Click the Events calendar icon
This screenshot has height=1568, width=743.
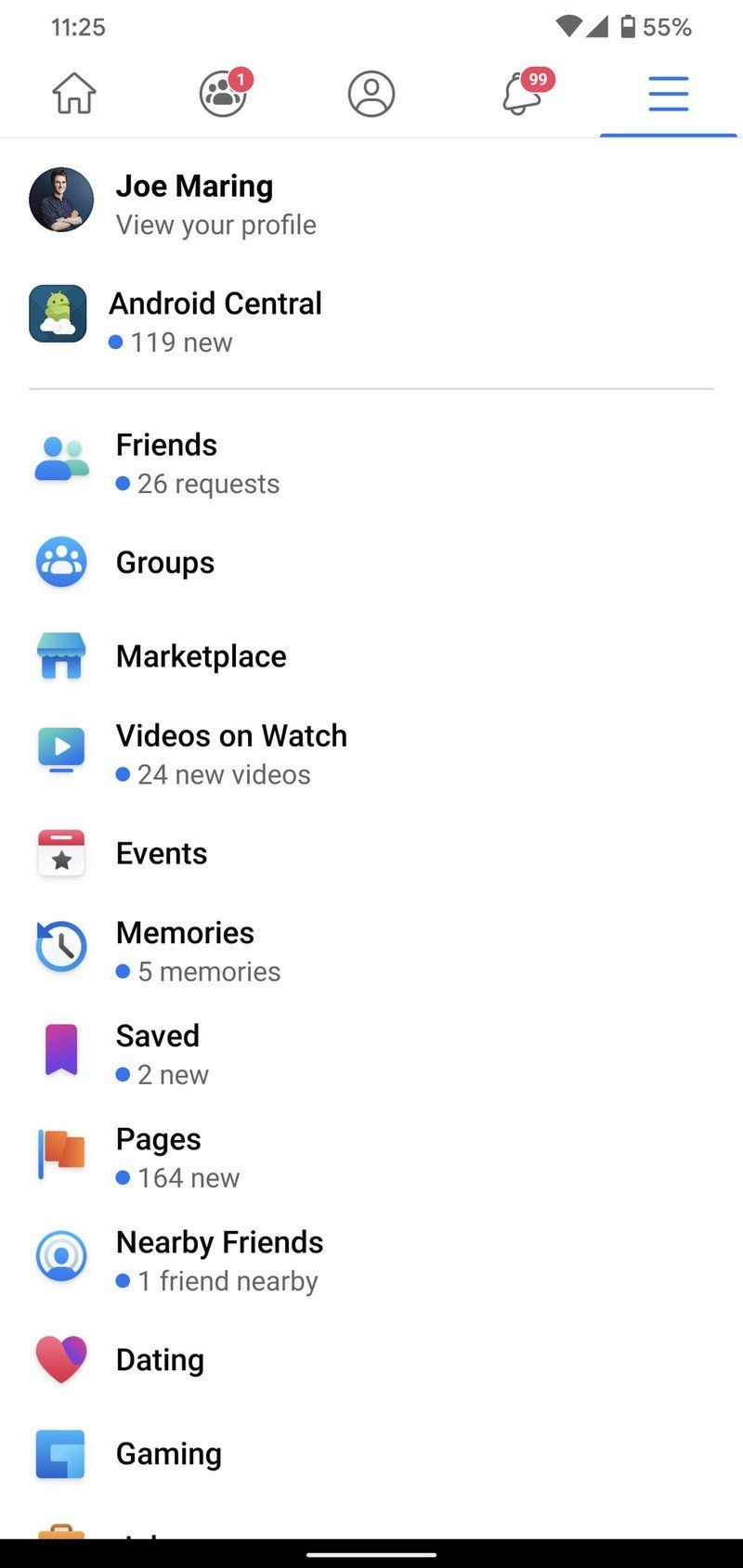click(x=60, y=853)
